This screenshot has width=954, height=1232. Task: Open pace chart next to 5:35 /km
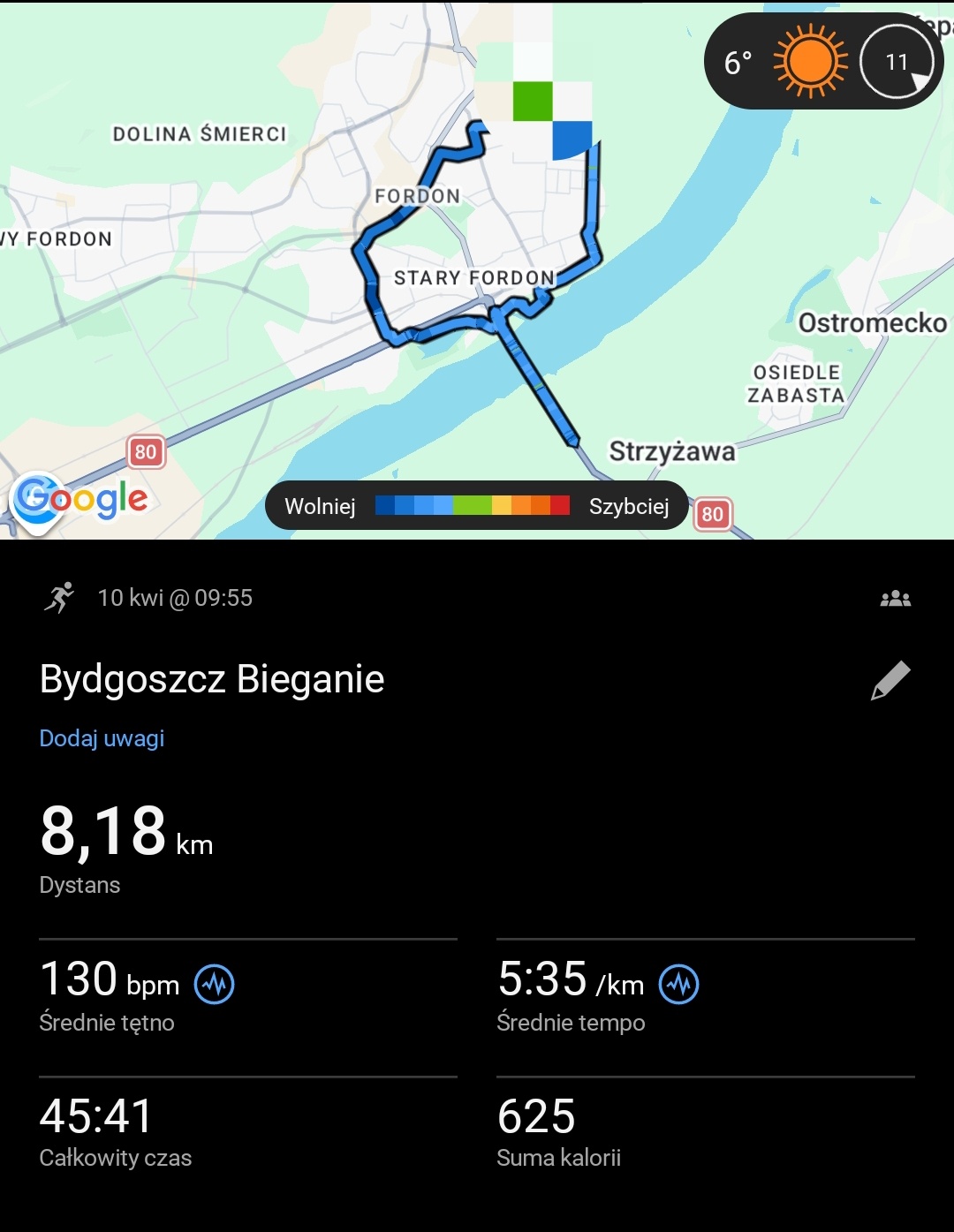[x=678, y=984]
